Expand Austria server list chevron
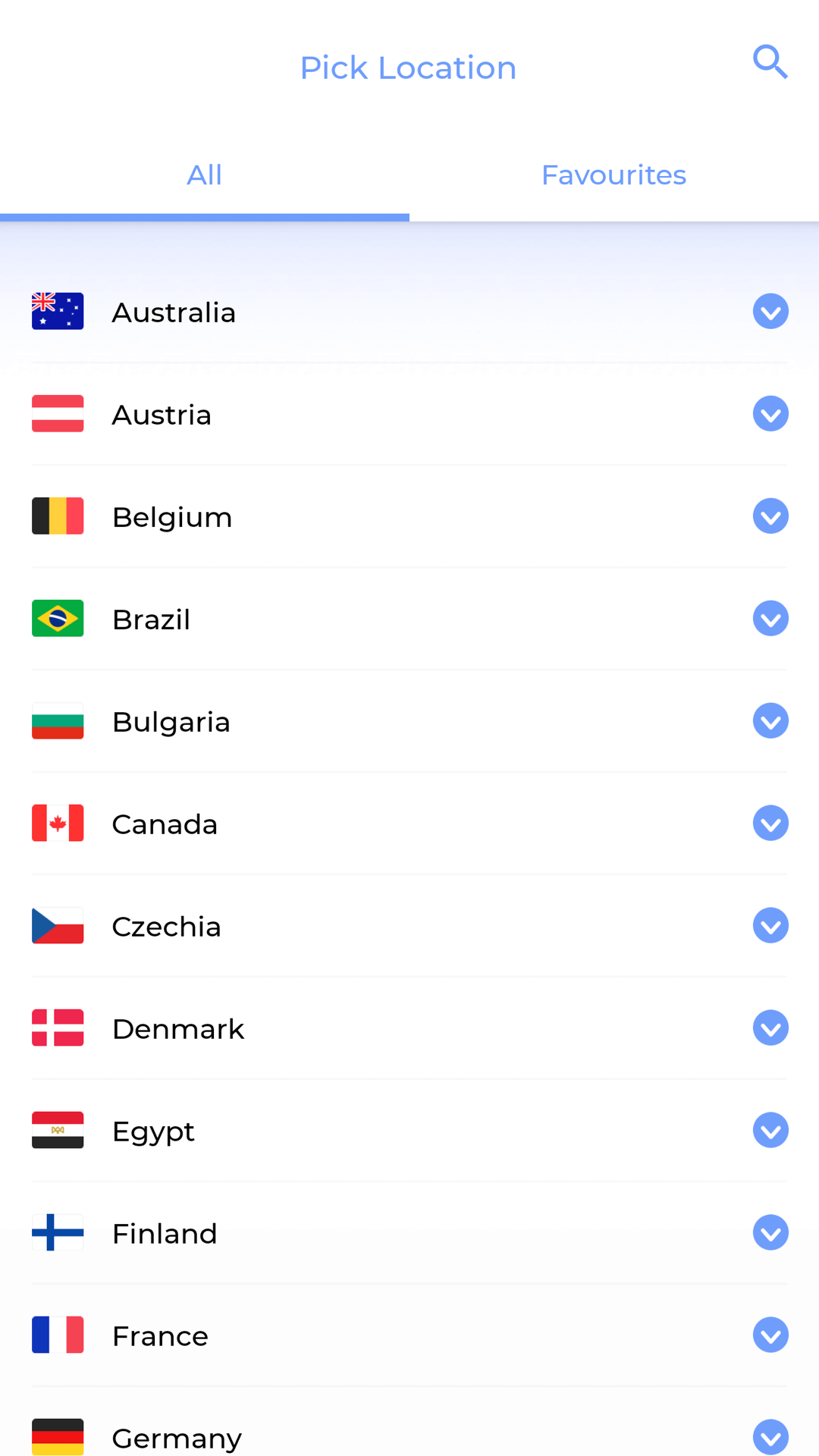Screen dimensions: 819x1456 [x=770, y=414]
